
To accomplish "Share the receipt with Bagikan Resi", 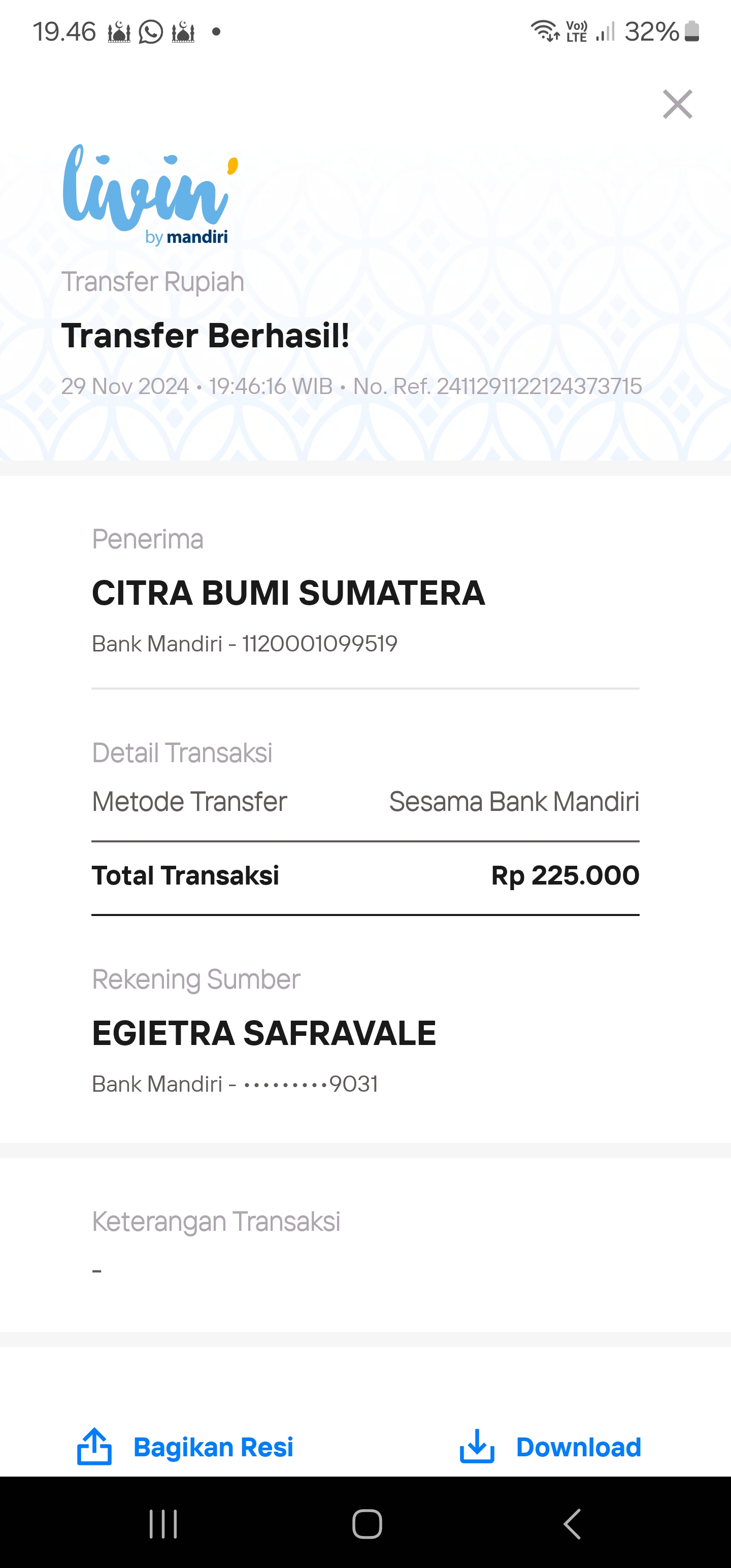I will coord(185,1447).
